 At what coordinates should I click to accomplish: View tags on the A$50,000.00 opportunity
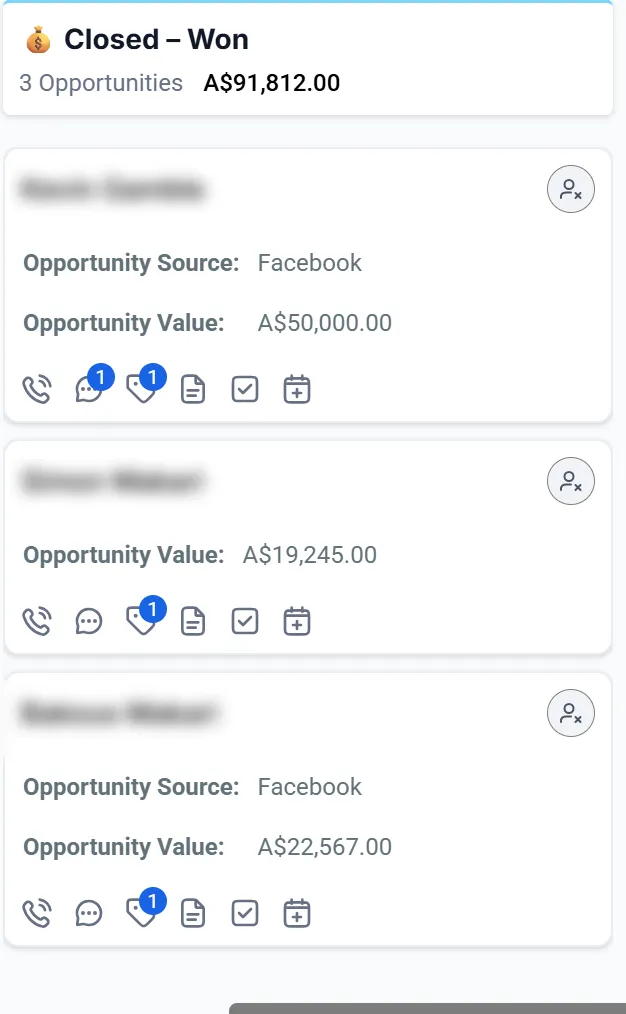141,389
